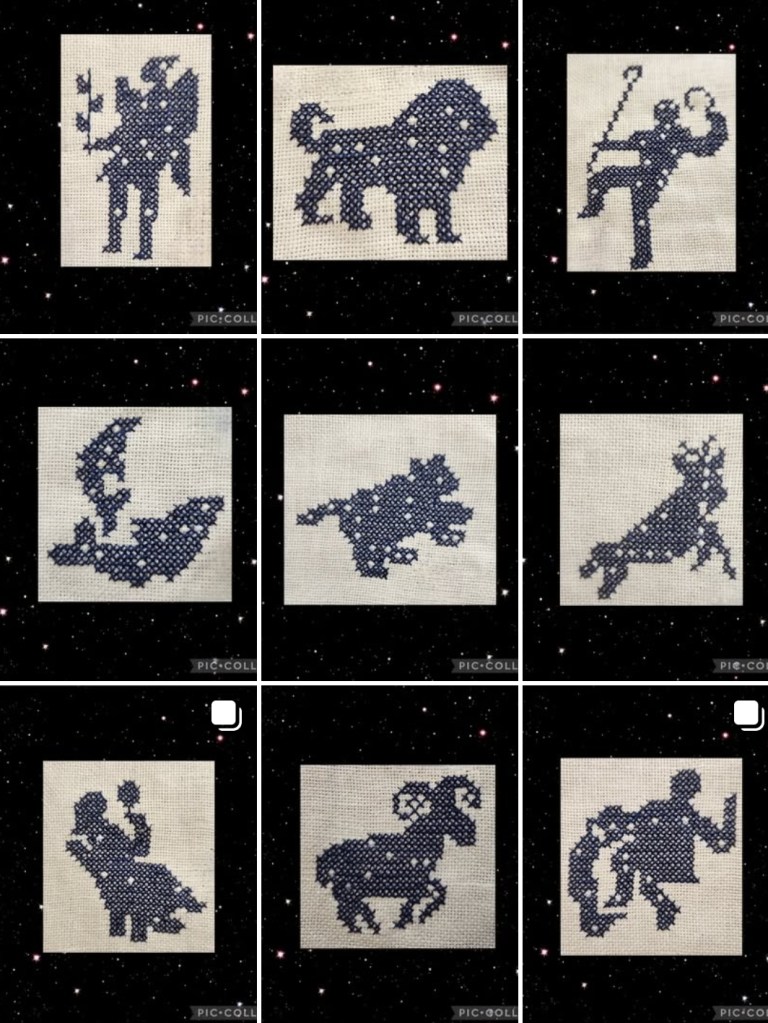Open the running bear cross-stitch post
The image size is (768, 1023).
coord(389,510)
